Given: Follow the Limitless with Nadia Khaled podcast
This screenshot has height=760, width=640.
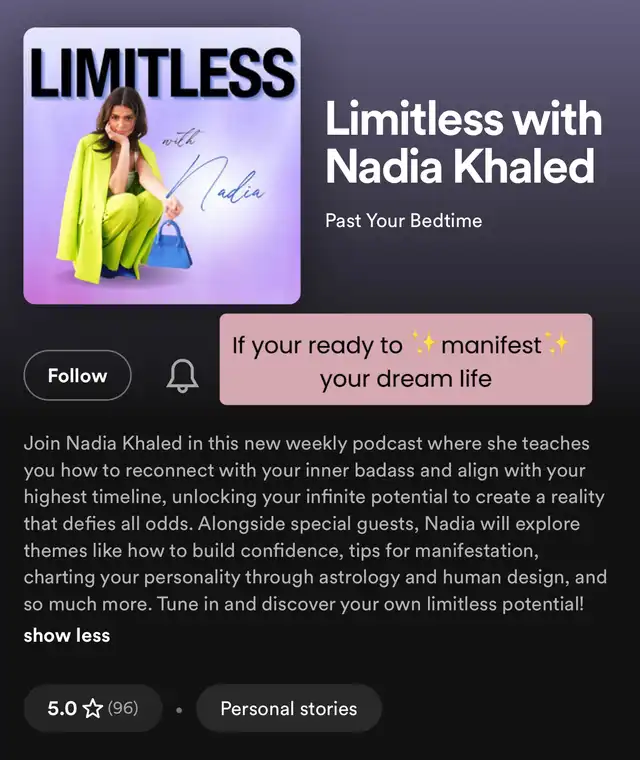Looking at the screenshot, I should (77, 376).
